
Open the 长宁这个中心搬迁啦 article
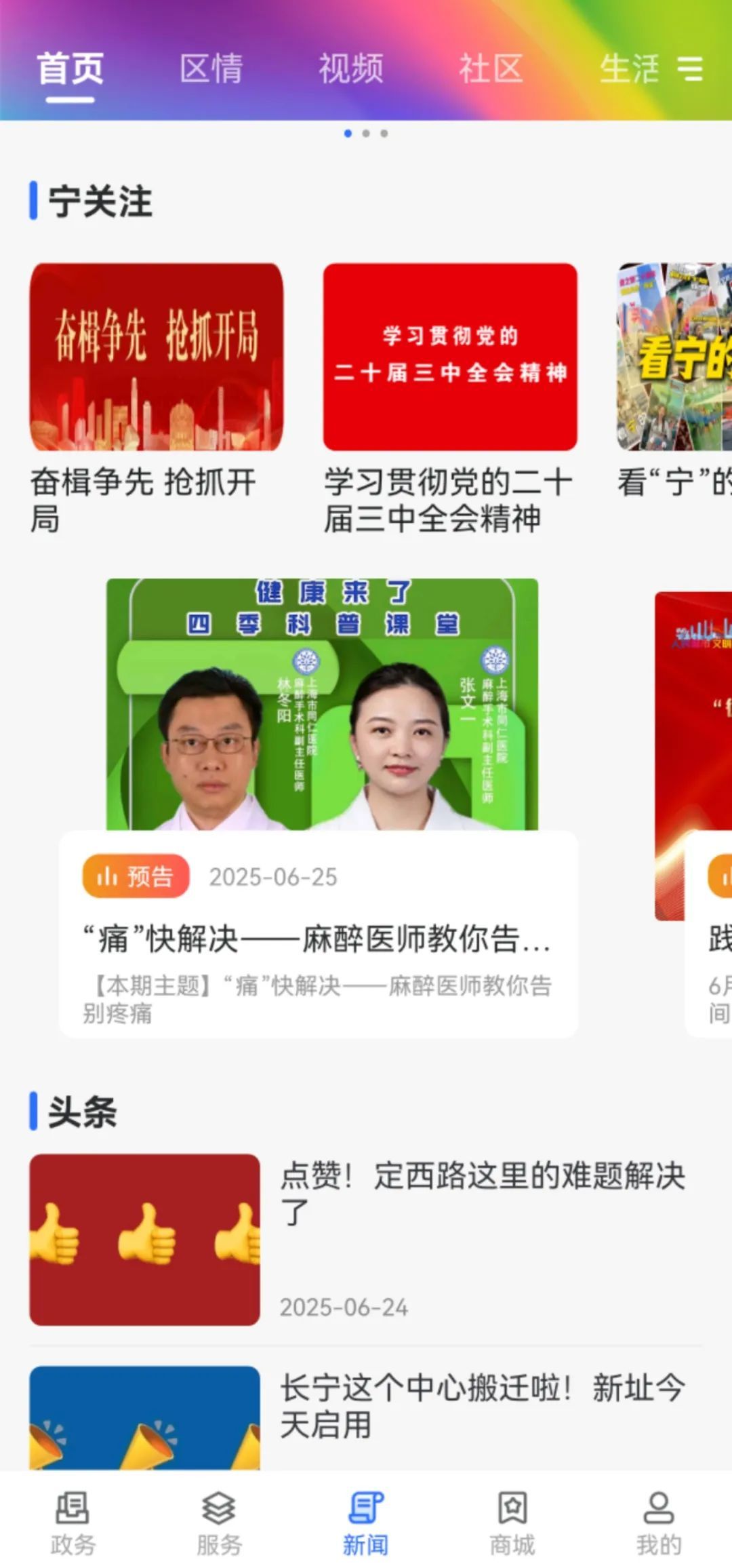pyautogui.click(x=483, y=1405)
